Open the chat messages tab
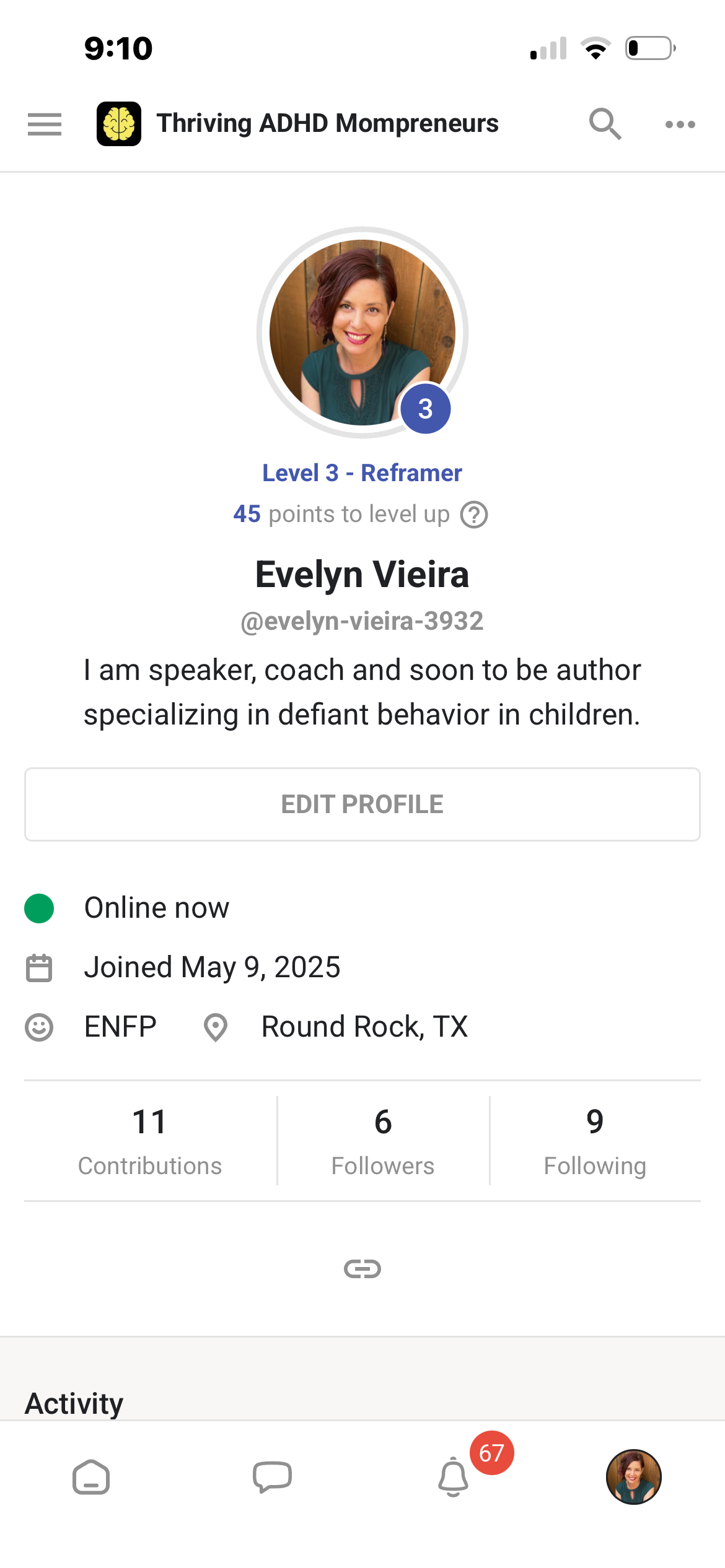The width and height of the screenshot is (725, 1568). click(x=272, y=1477)
